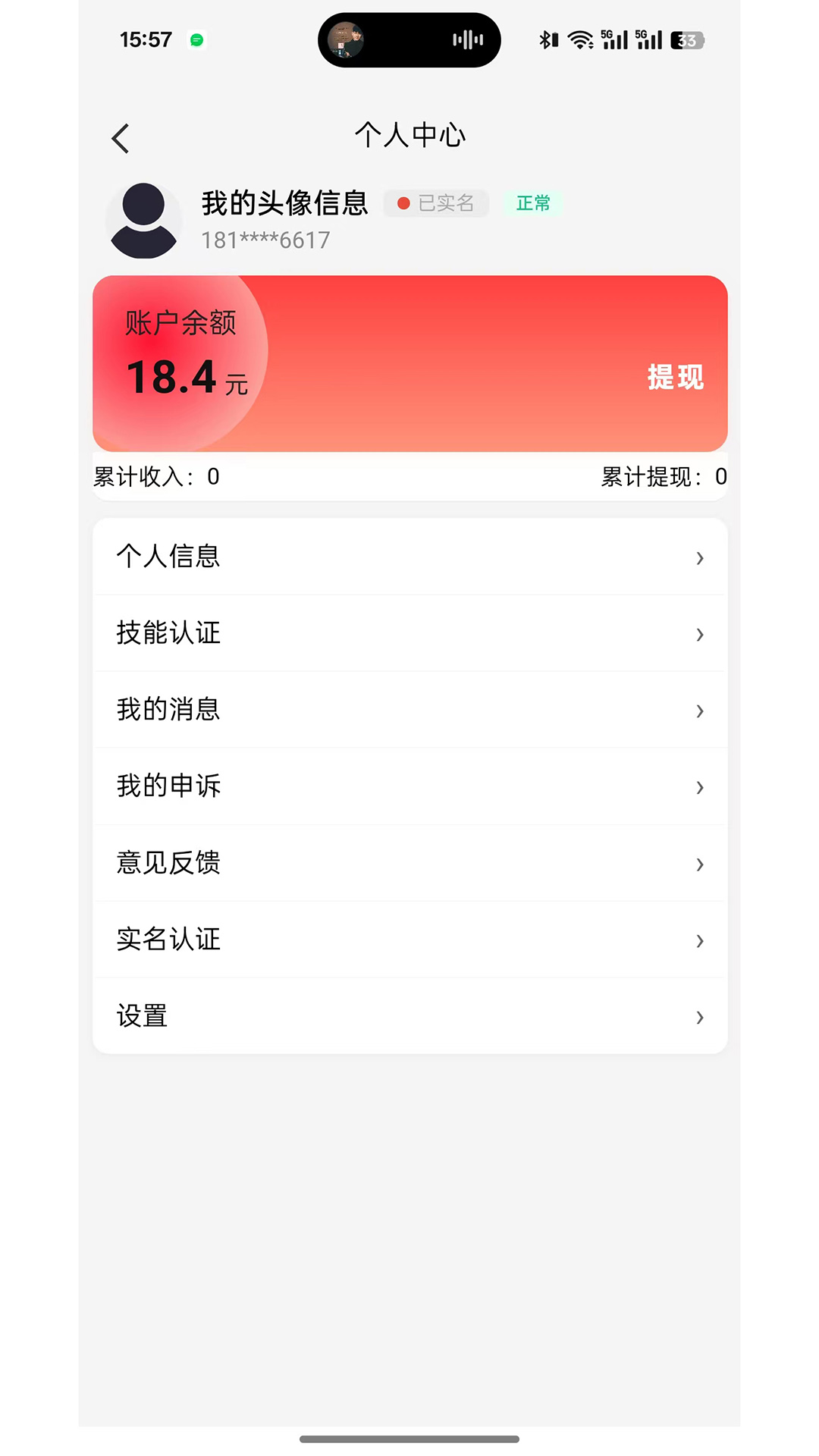Tap the 提现 withdrawal button
Screen dimensions: 819x1456
coord(674,376)
